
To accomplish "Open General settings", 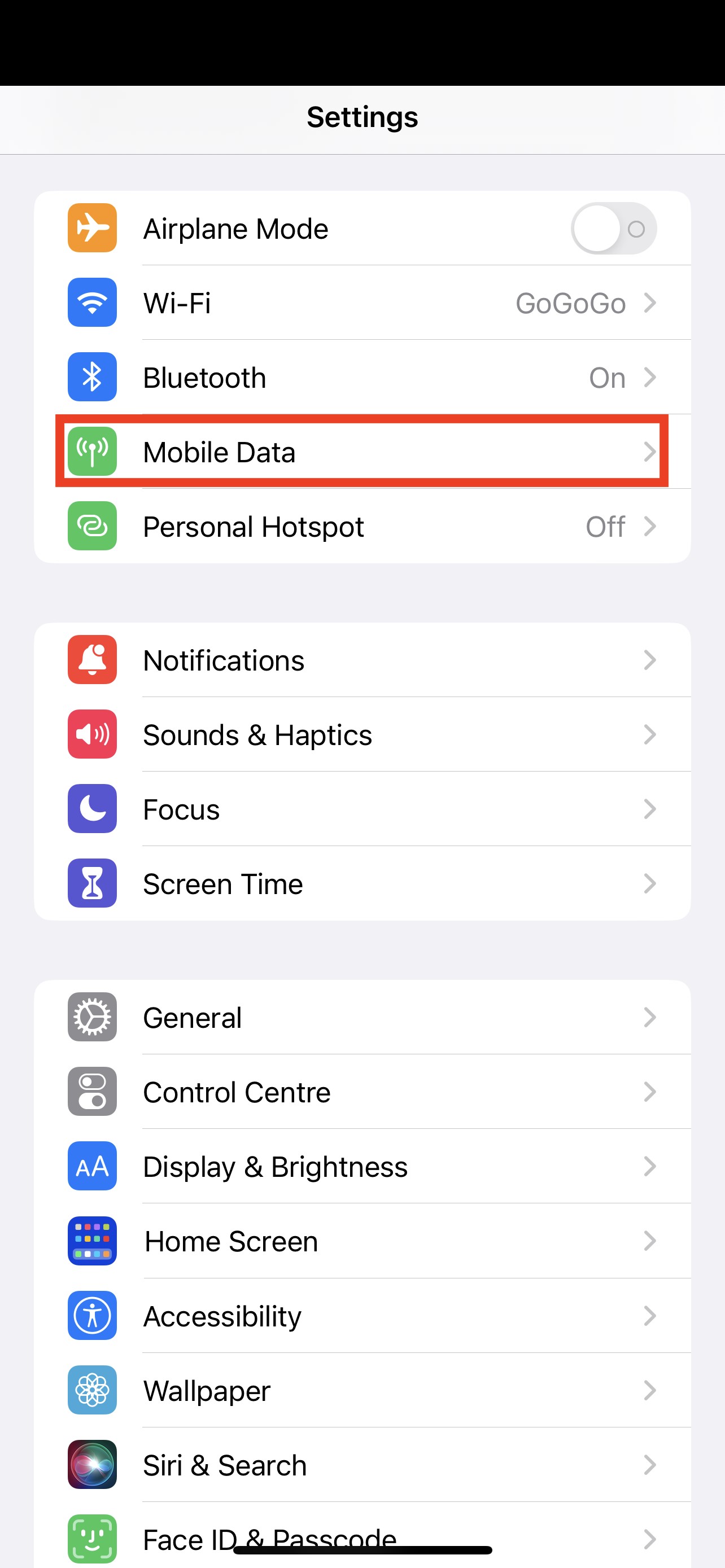I will point(362,1018).
